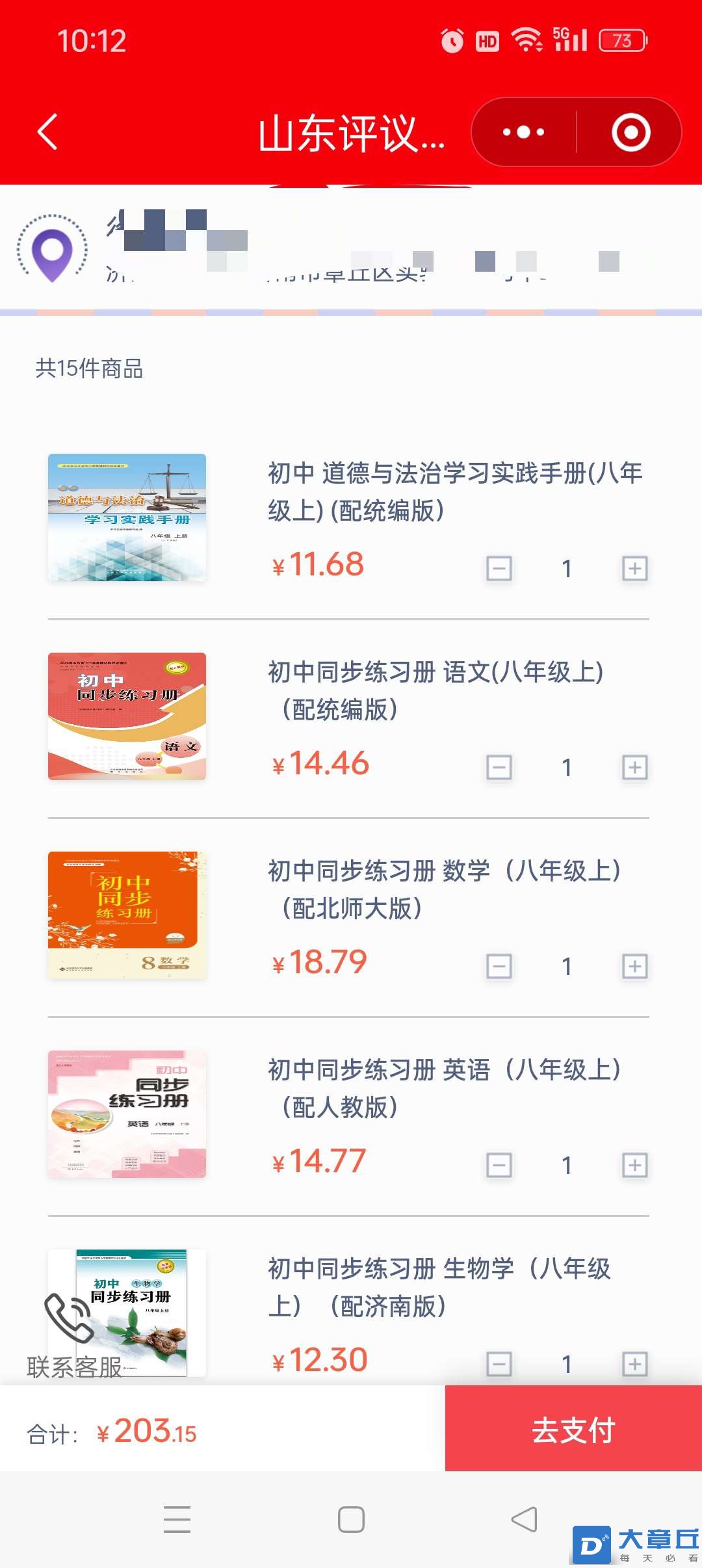Tap 去支付 to pay for the order
Viewport: 702px width, 1568px height.
[573, 1429]
